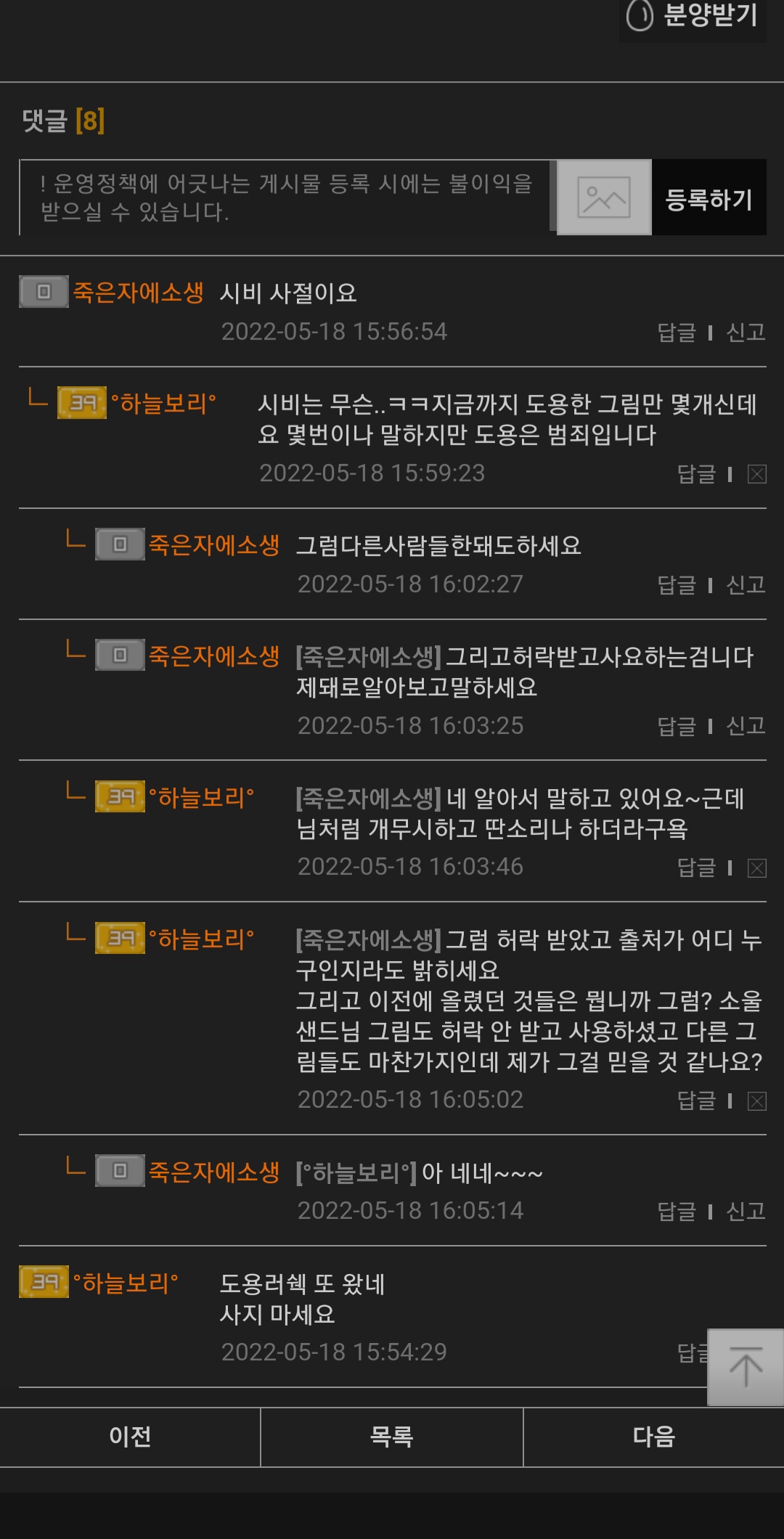The width and height of the screenshot is (784, 1539).
Task: Attach an image to the comment
Action: point(603,197)
